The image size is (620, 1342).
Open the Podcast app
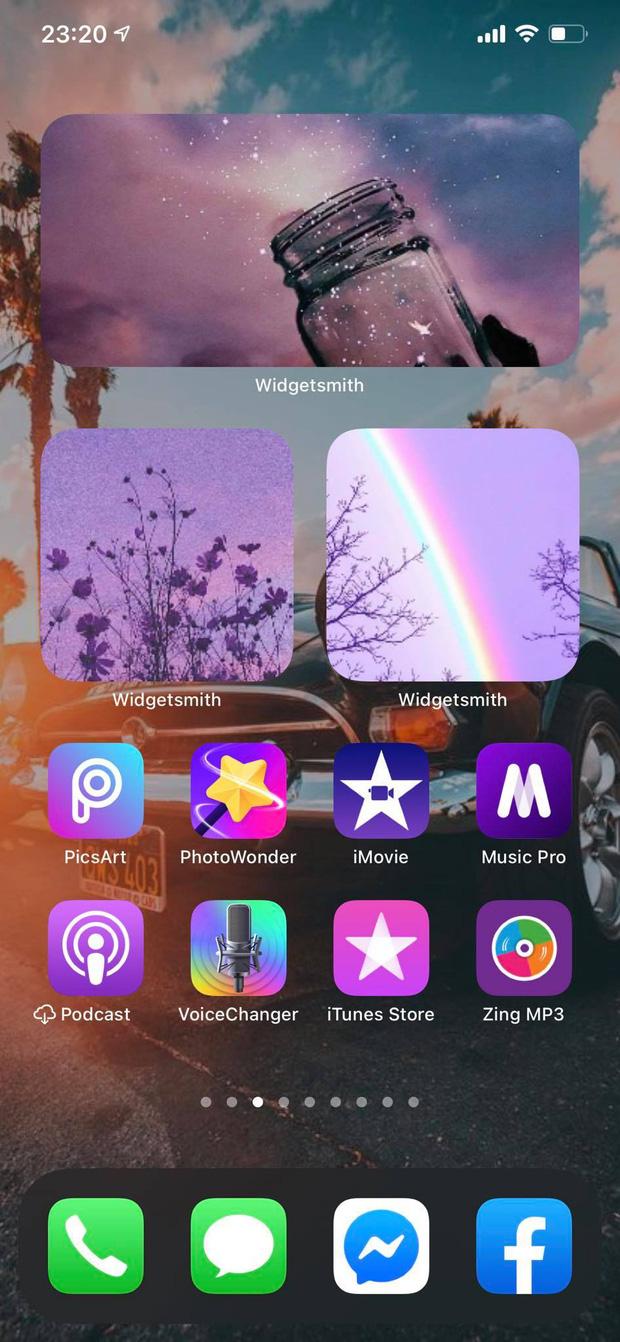coord(96,948)
